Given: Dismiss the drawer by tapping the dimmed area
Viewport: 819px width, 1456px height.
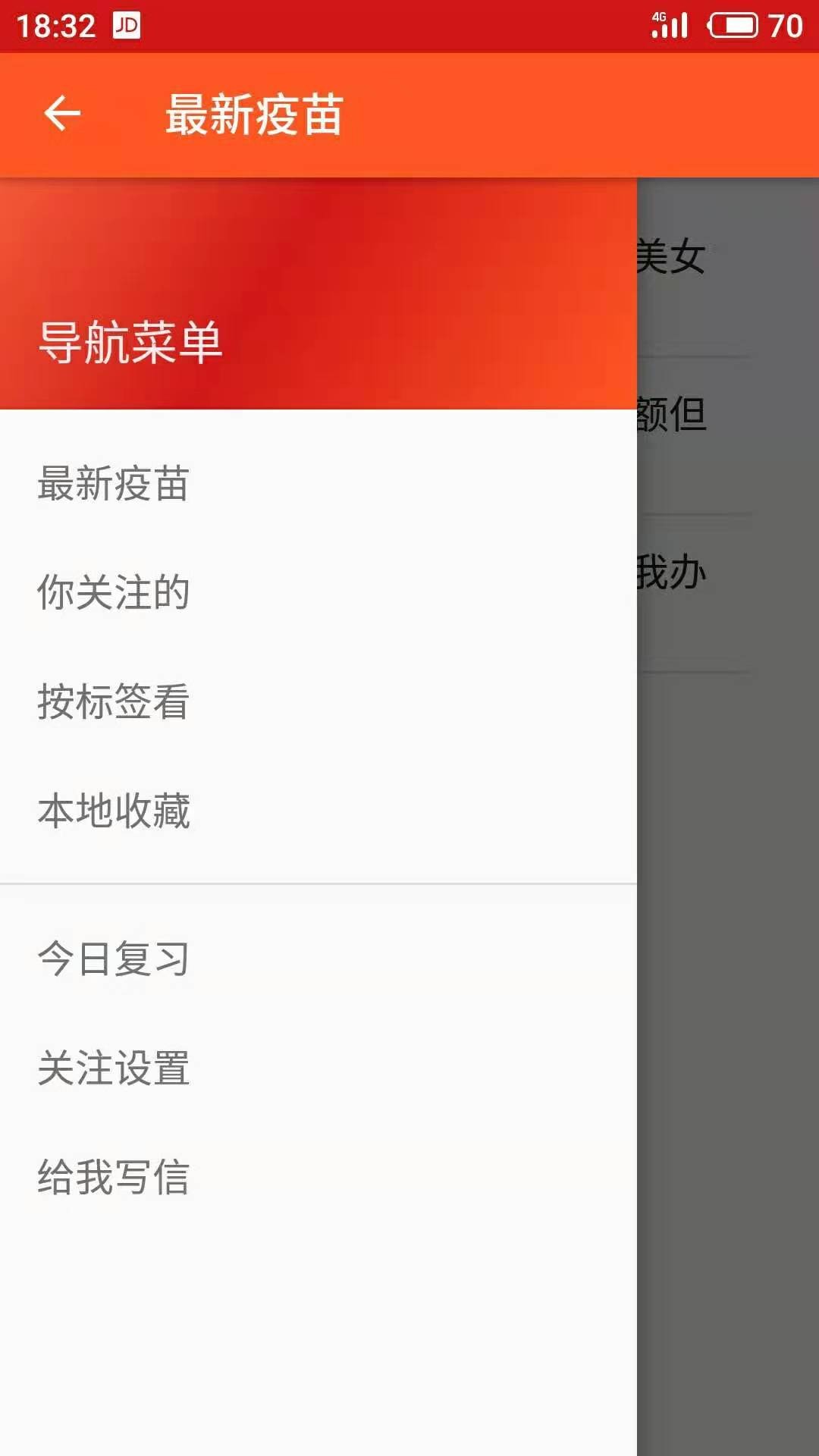Looking at the screenshot, I should point(728,986).
